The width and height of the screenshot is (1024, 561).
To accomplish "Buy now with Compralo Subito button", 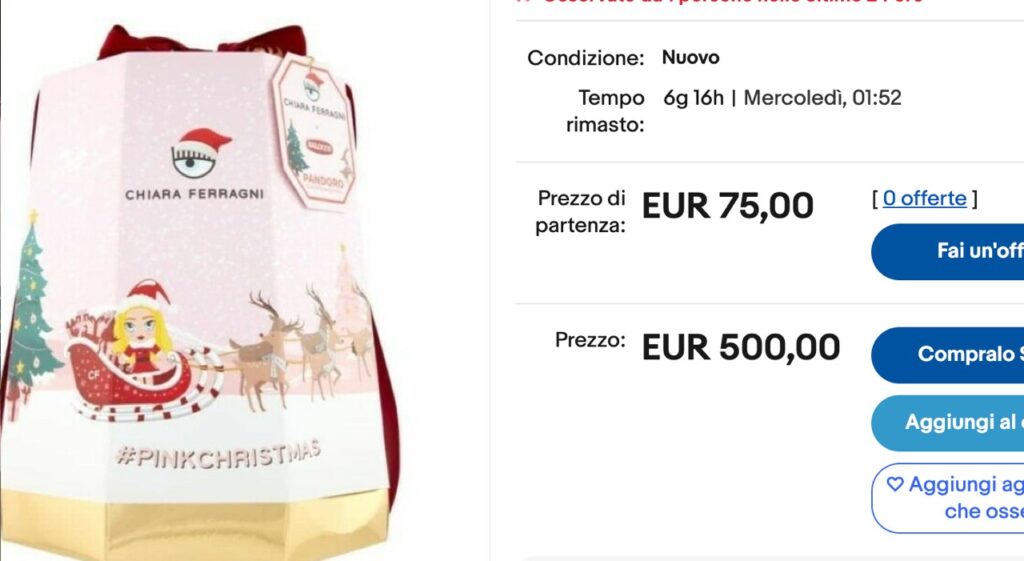I will click(950, 355).
